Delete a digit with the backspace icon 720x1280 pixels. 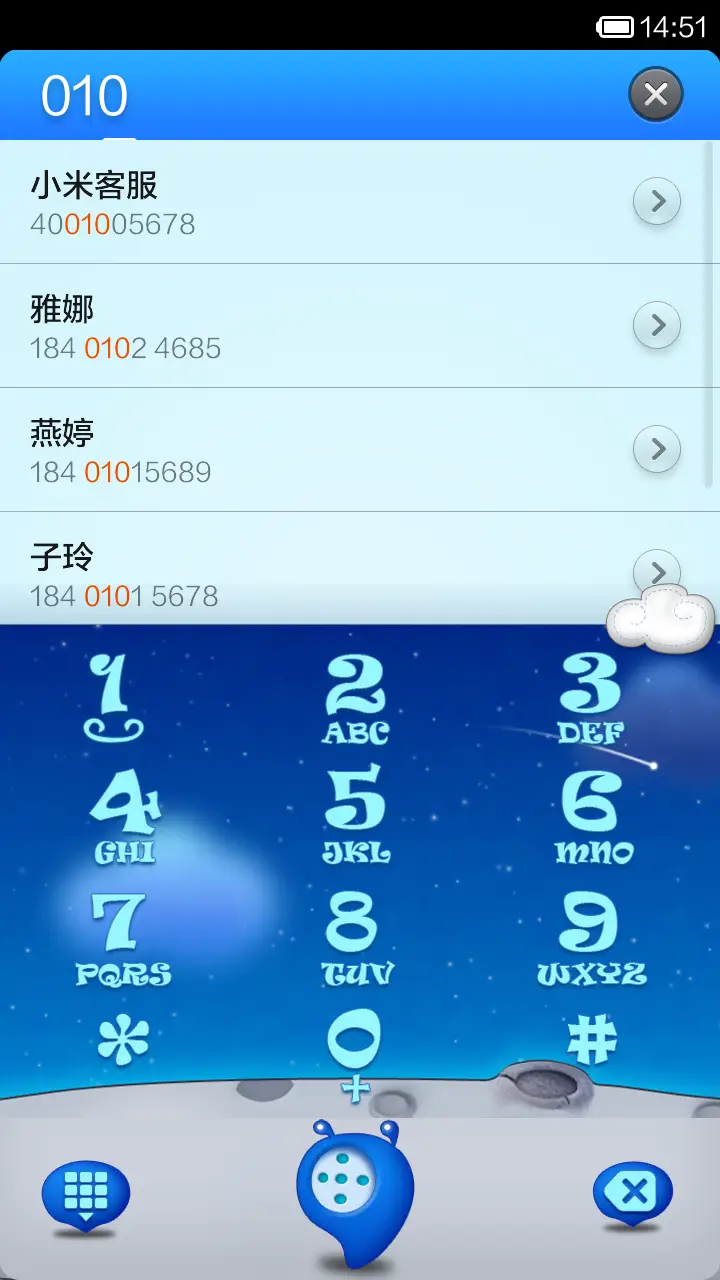[633, 1190]
